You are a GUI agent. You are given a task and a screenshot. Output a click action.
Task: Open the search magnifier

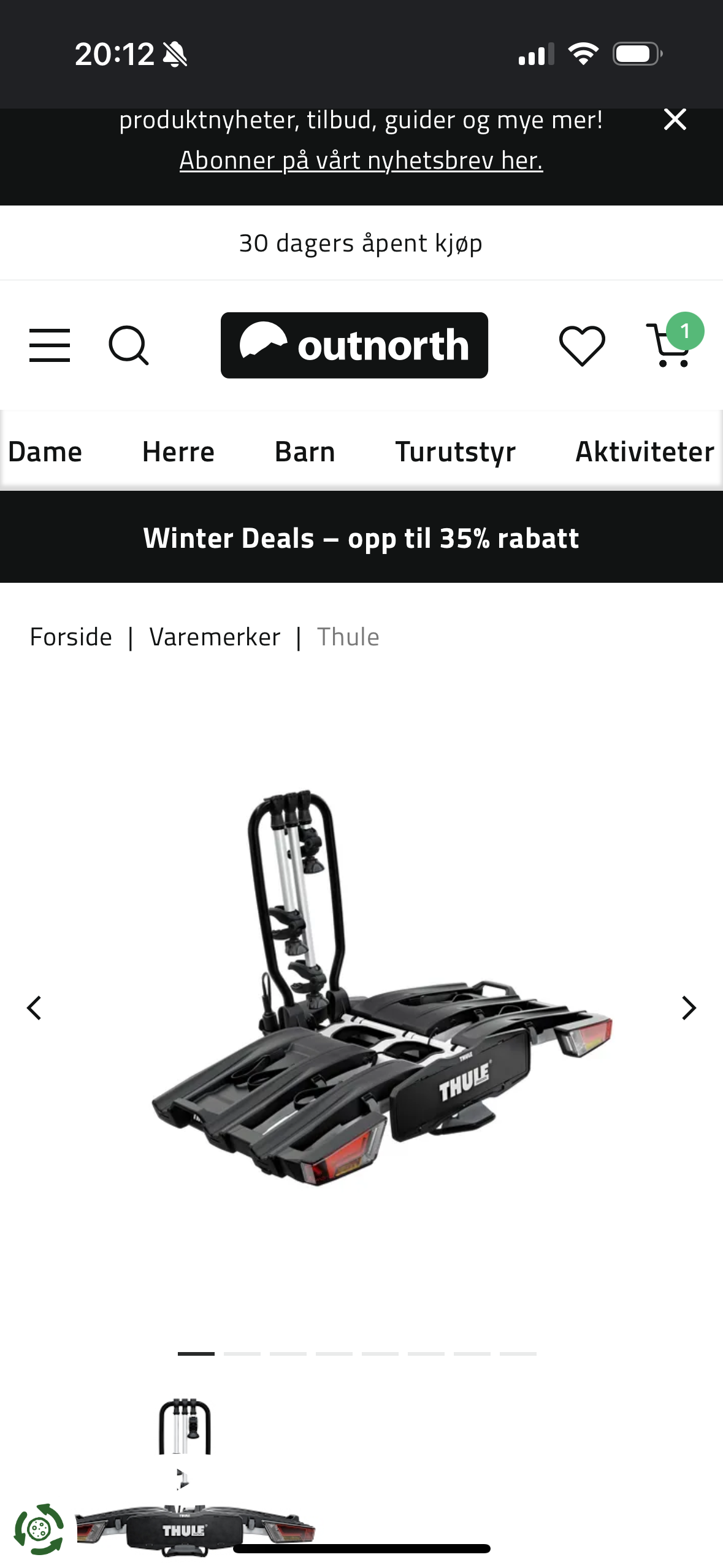point(128,345)
